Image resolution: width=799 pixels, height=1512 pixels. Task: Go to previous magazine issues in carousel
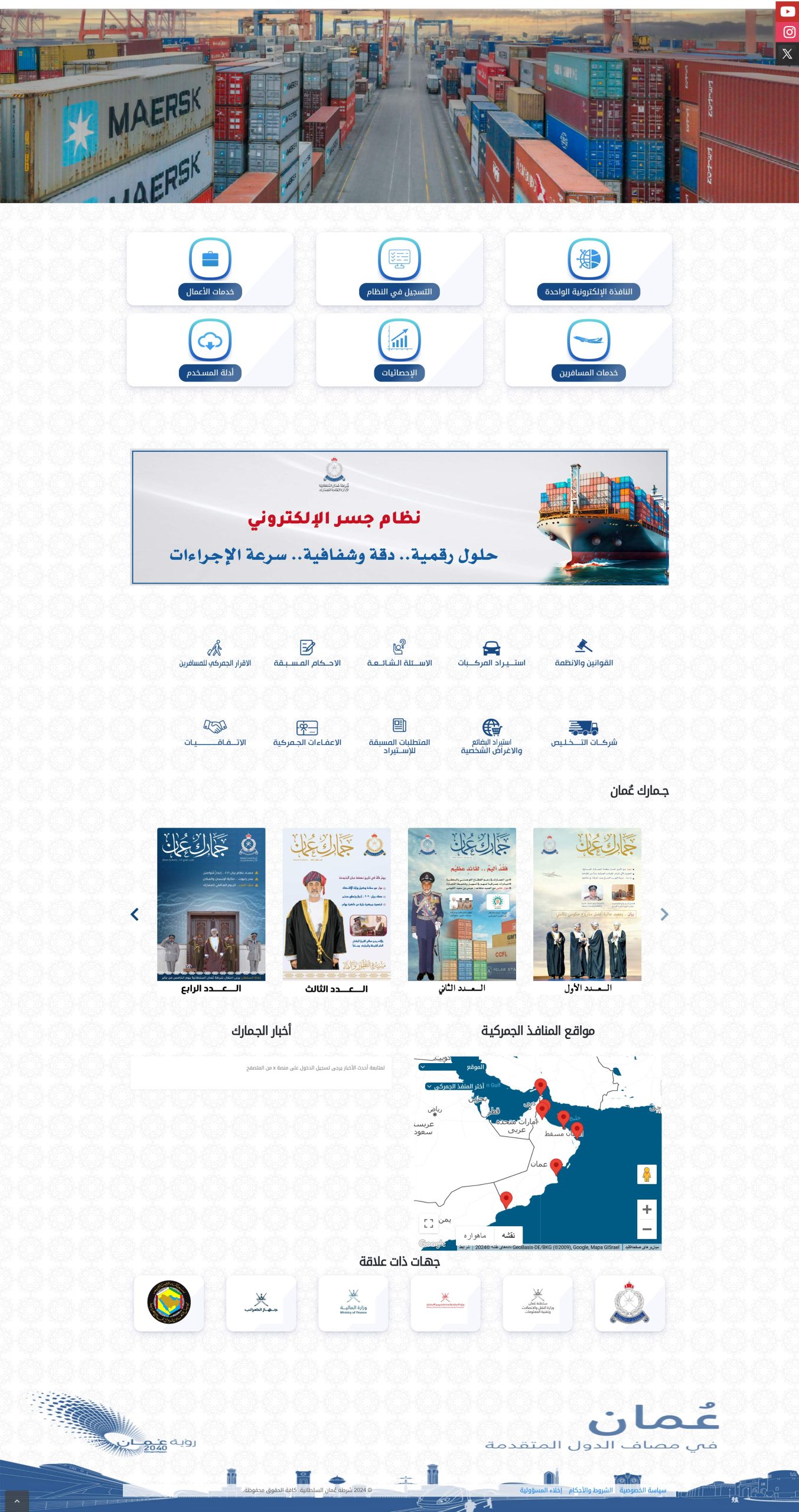tap(135, 914)
